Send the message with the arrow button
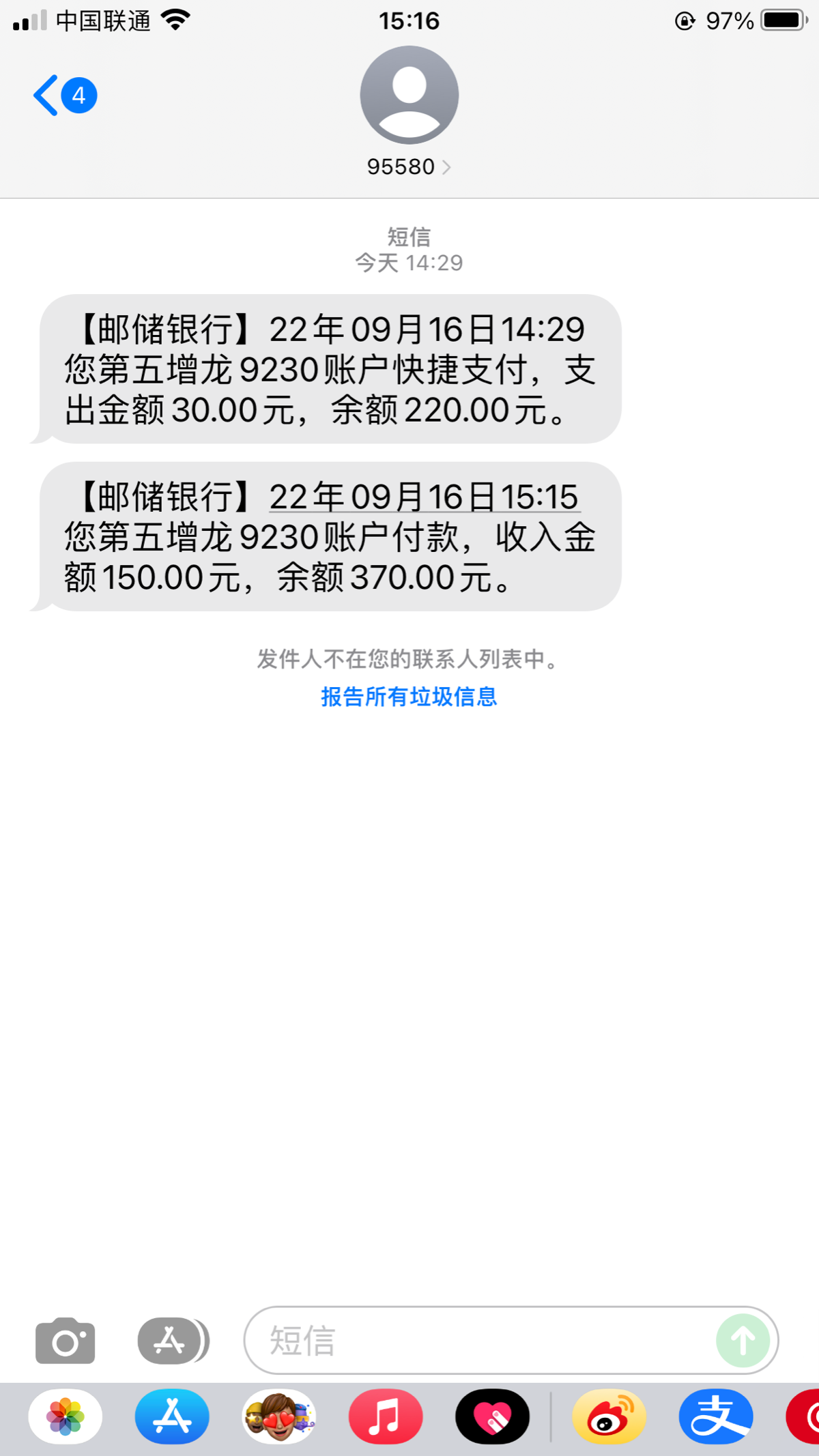Image resolution: width=819 pixels, height=1456 pixels. tap(743, 1341)
